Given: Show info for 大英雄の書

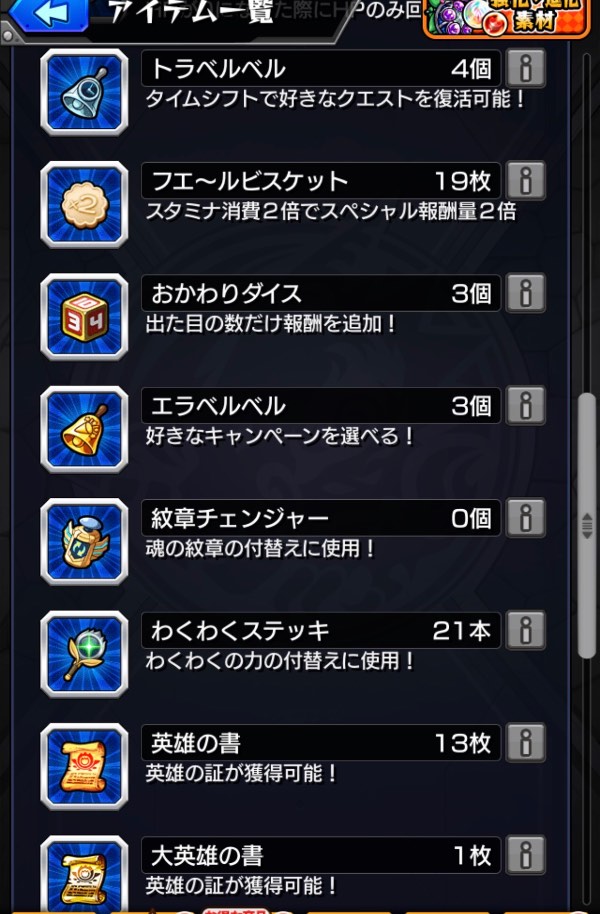Looking at the screenshot, I should pos(526,856).
